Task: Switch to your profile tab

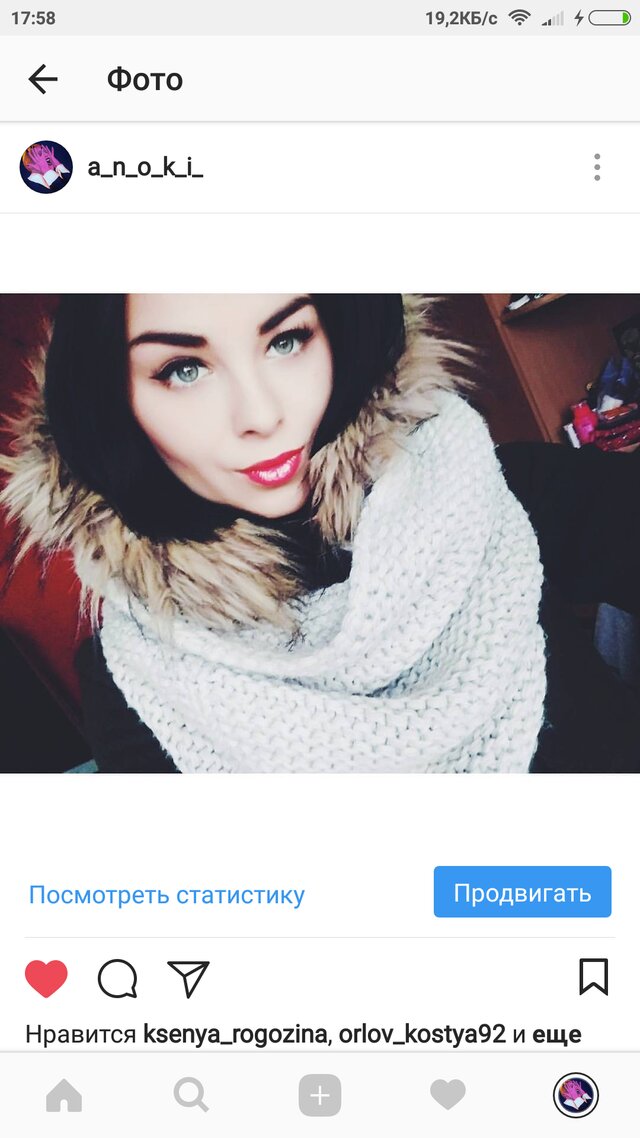Action: point(575,1096)
